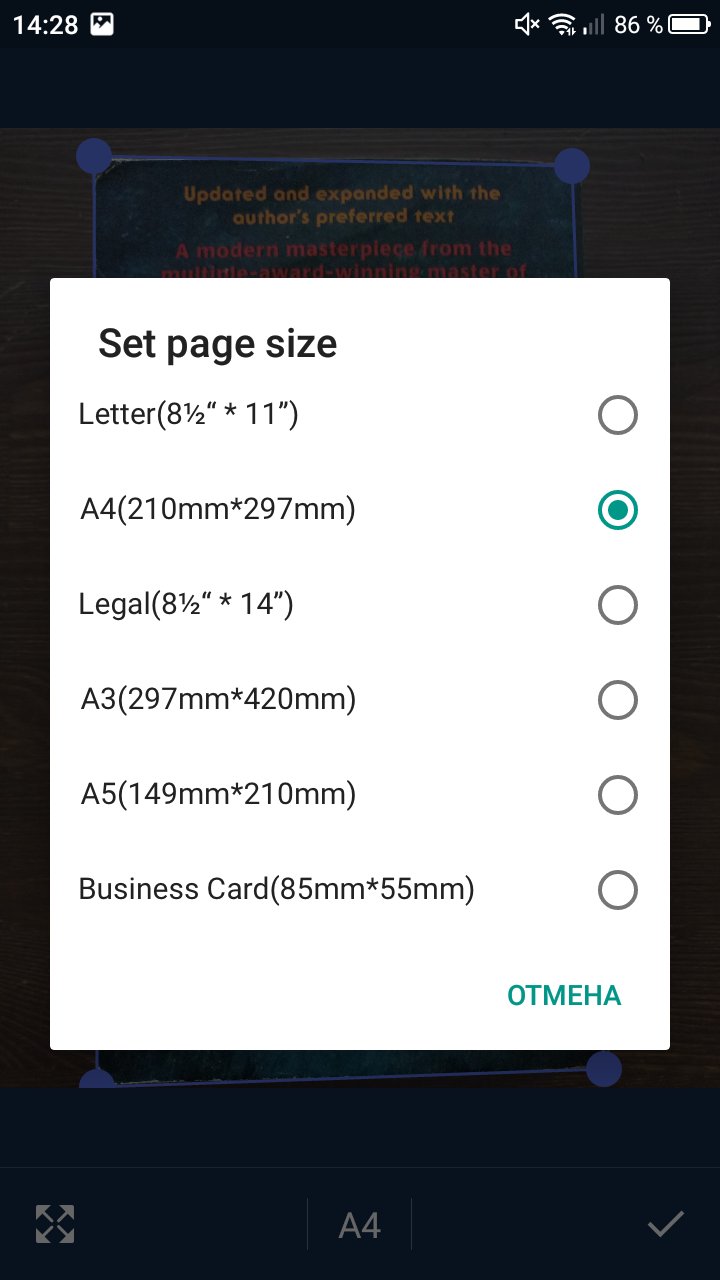Viewport: 720px width, 1280px height.
Task: Choose A4(210mm*297mm) page size
Action: tap(359, 510)
